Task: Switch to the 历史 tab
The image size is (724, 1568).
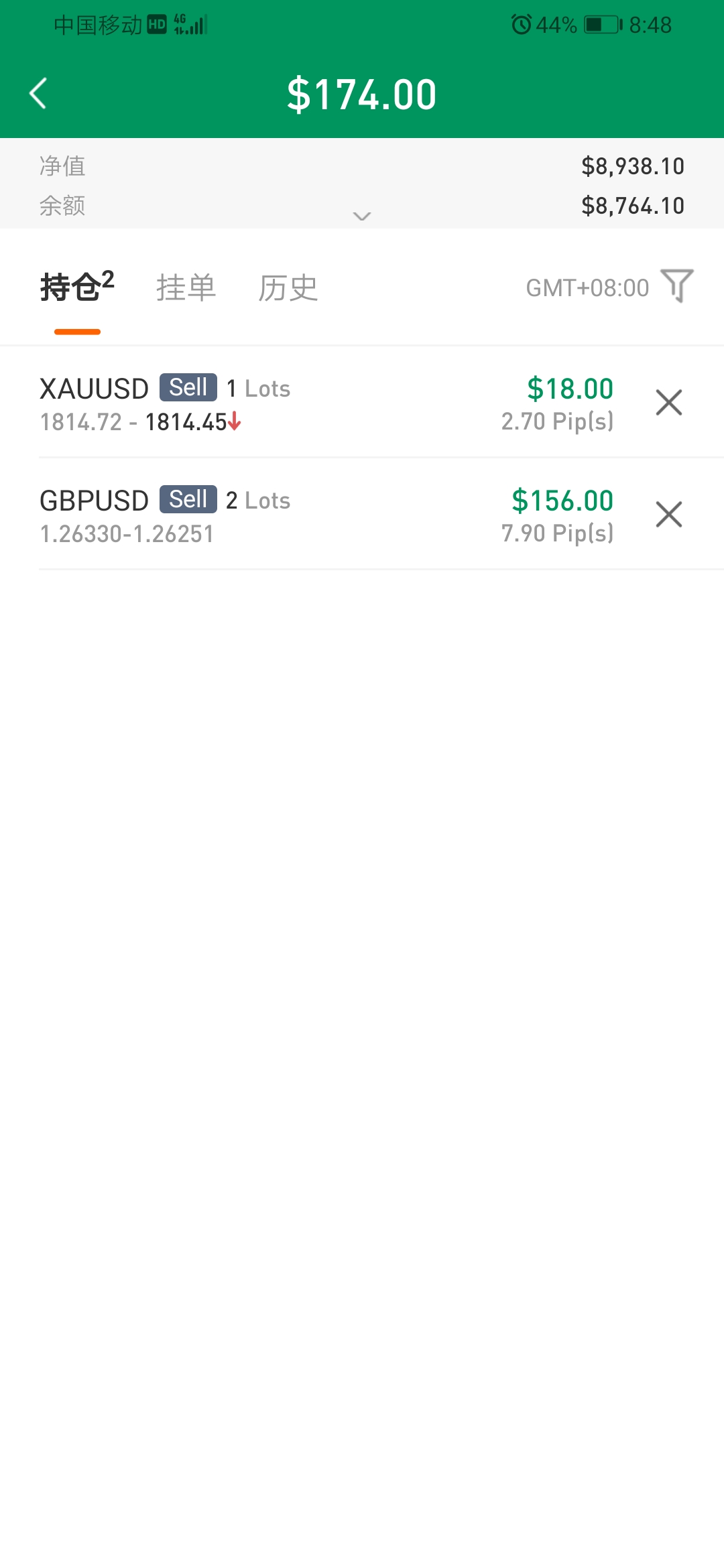Action: (x=288, y=287)
